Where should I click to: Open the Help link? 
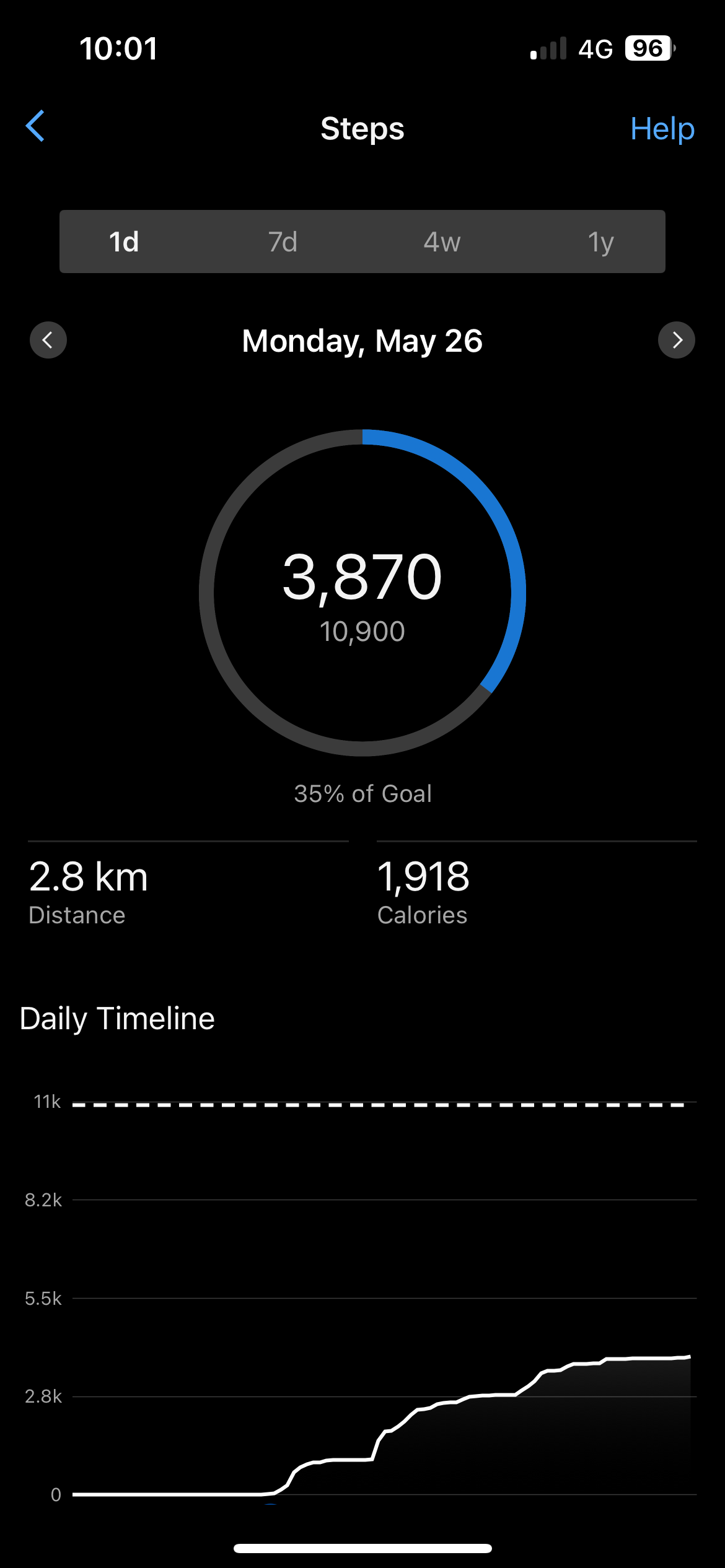pos(662,129)
